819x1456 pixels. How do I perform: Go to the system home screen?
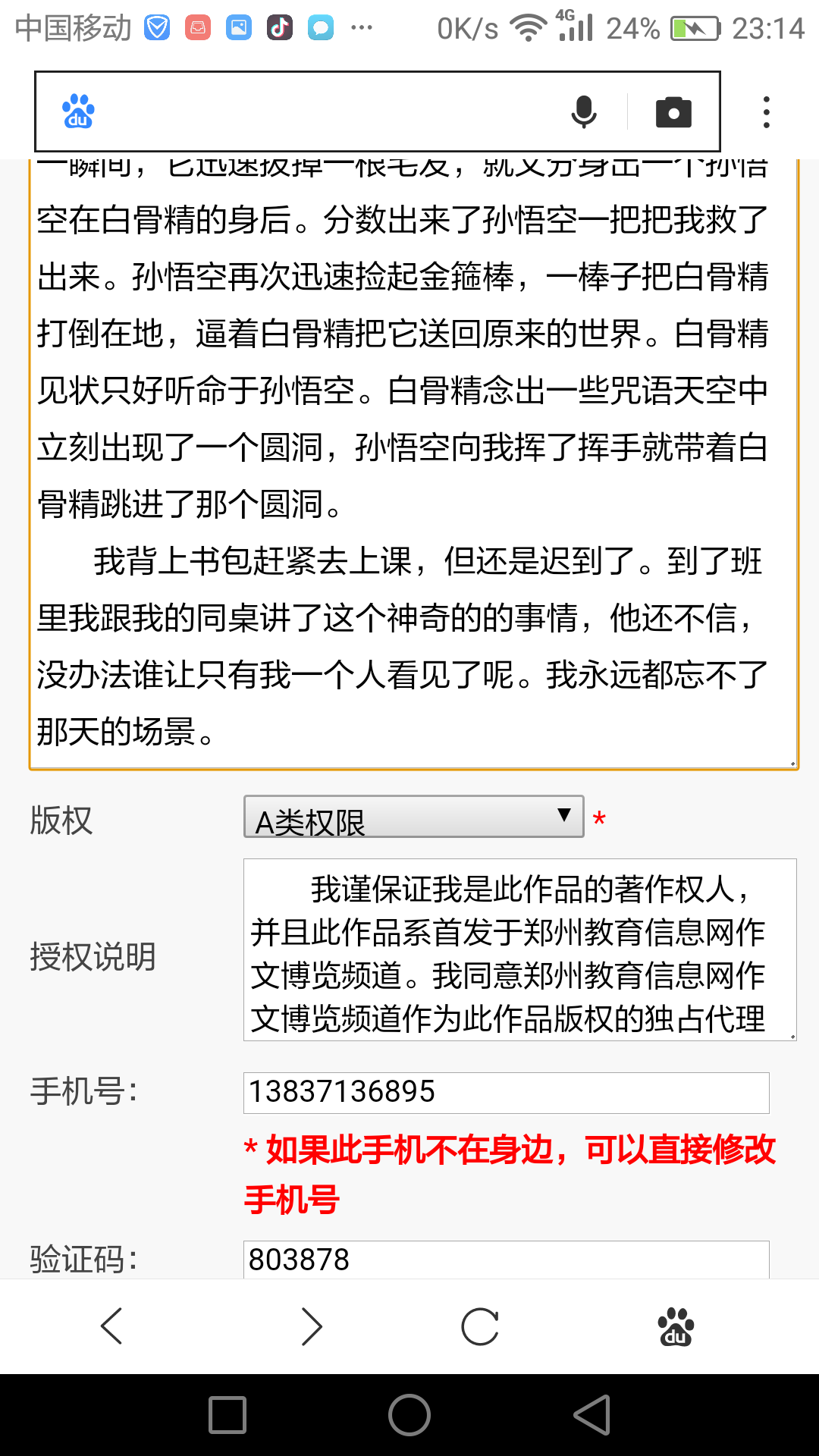[x=409, y=1415]
